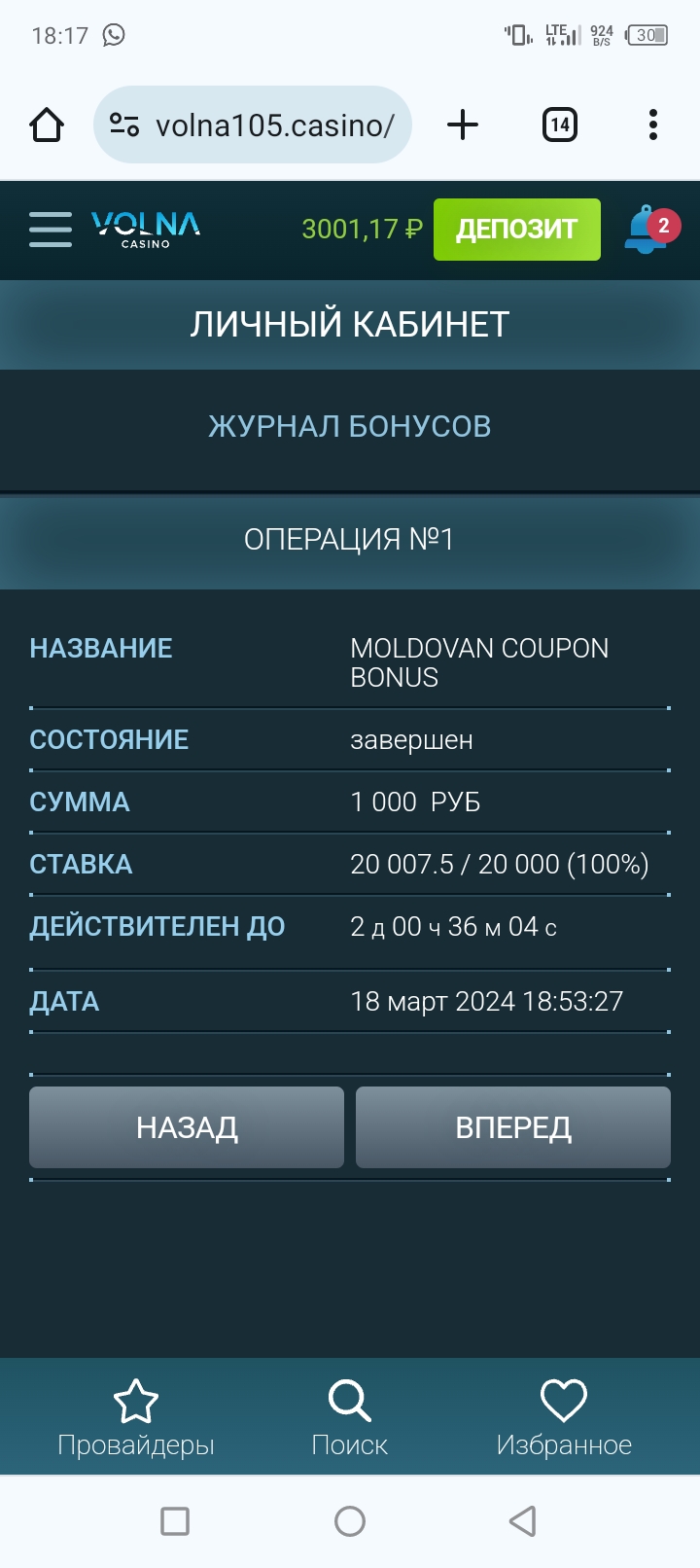The width and height of the screenshot is (700, 1568).
Task: Tap the system back button
Action: pyautogui.click(x=523, y=1520)
